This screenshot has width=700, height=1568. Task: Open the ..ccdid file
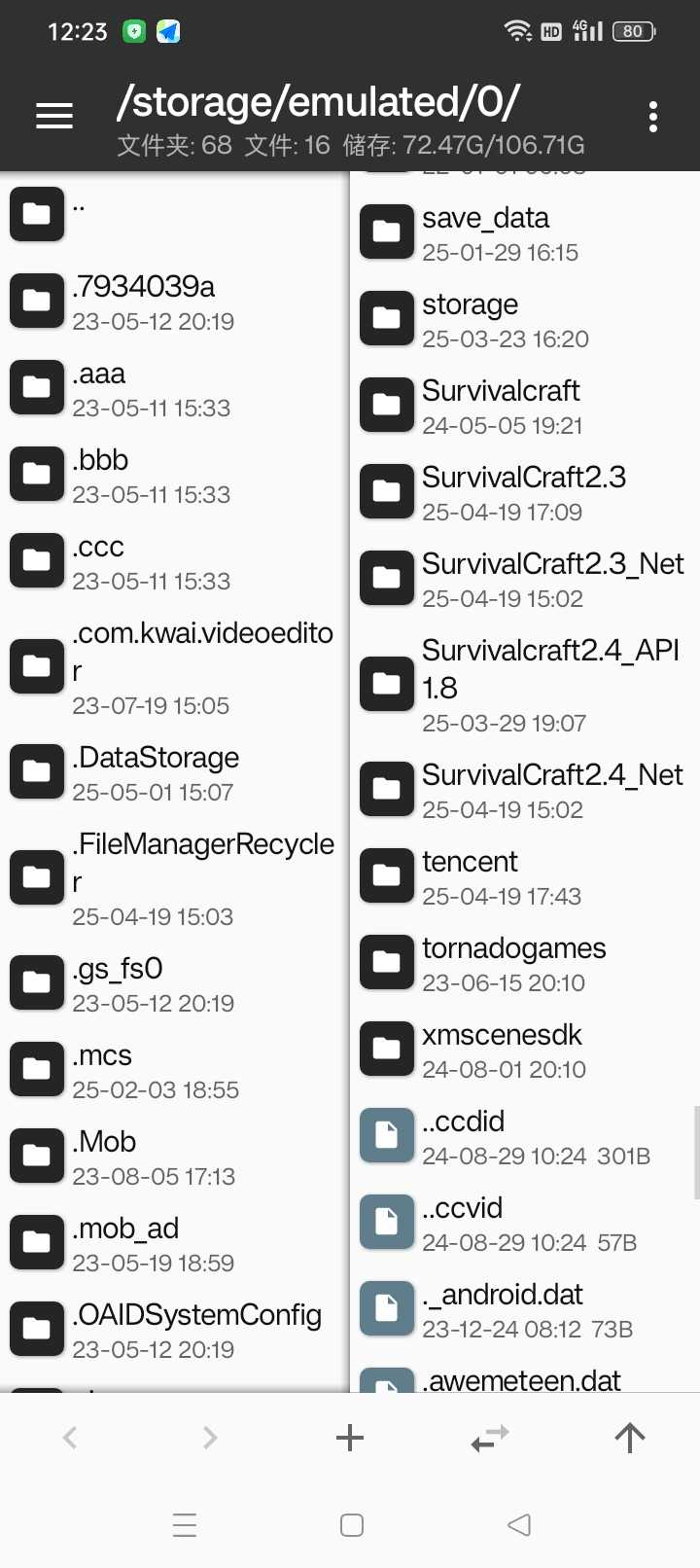(x=525, y=1136)
